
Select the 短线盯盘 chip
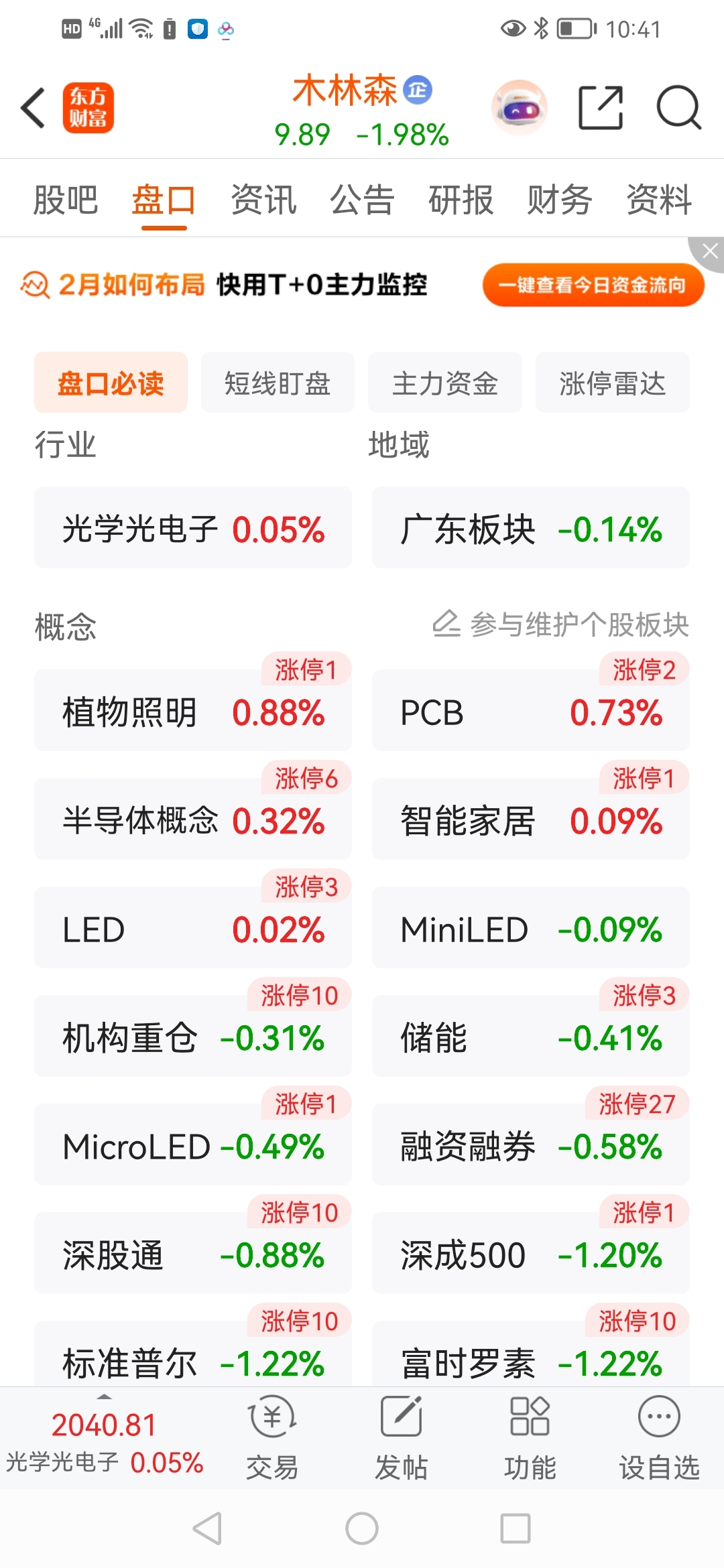tap(278, 383)
